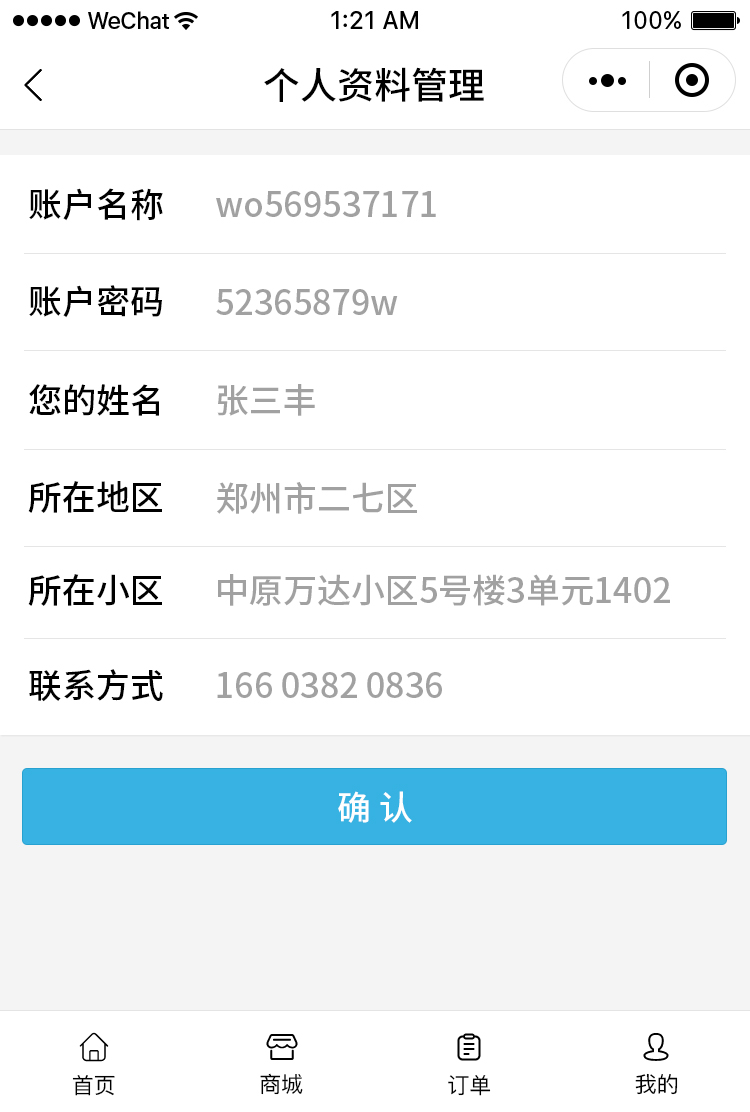This screenshot has height=1112, width=750.
Task: Open the mini program overflow menu
Action: coord(607,81)
